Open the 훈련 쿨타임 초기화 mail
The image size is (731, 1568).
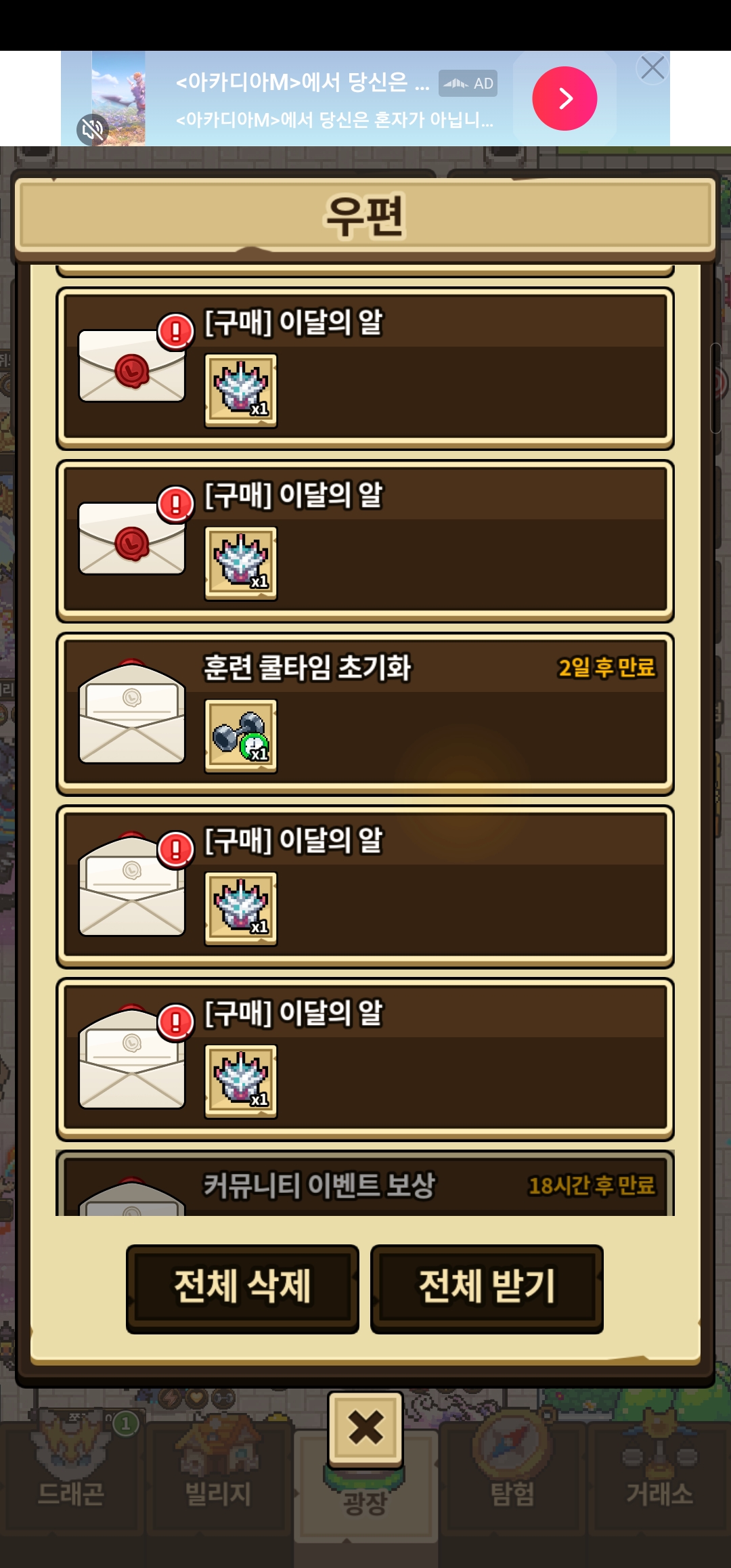[364, 714]
